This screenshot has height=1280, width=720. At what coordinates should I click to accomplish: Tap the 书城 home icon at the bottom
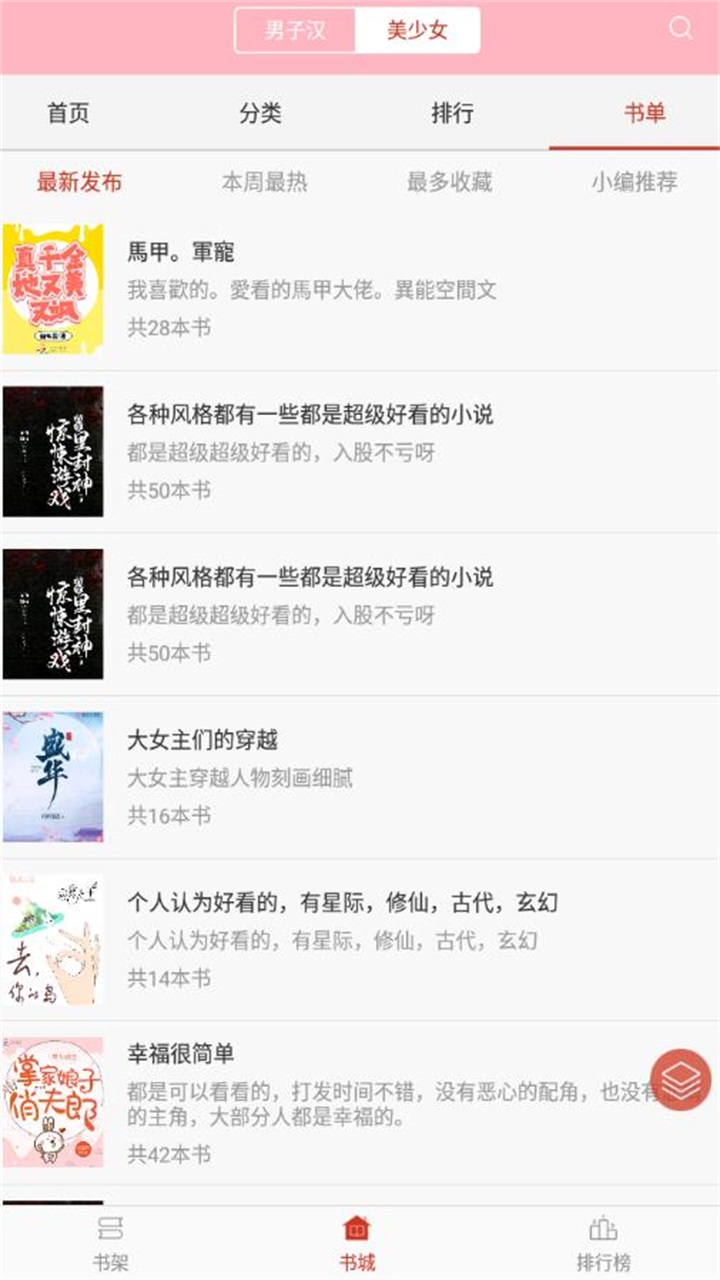point(357,1240)
